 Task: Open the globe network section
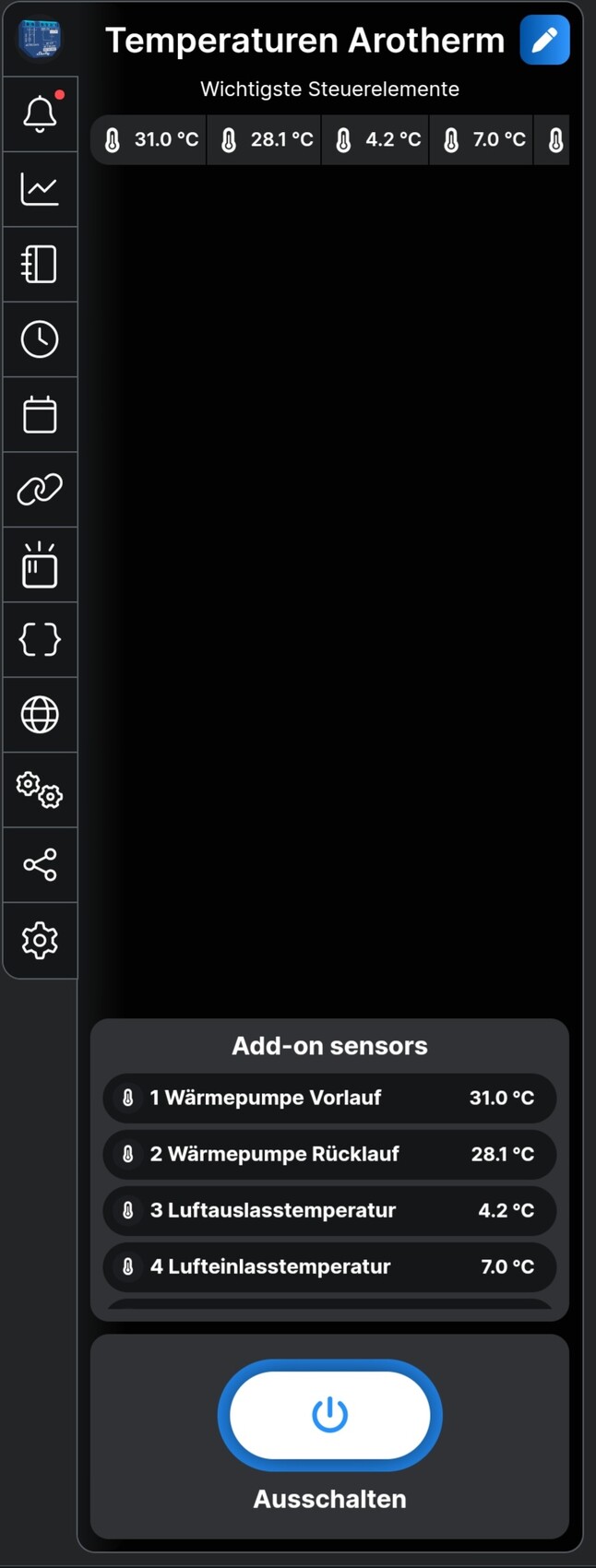(x=40, y=715)
